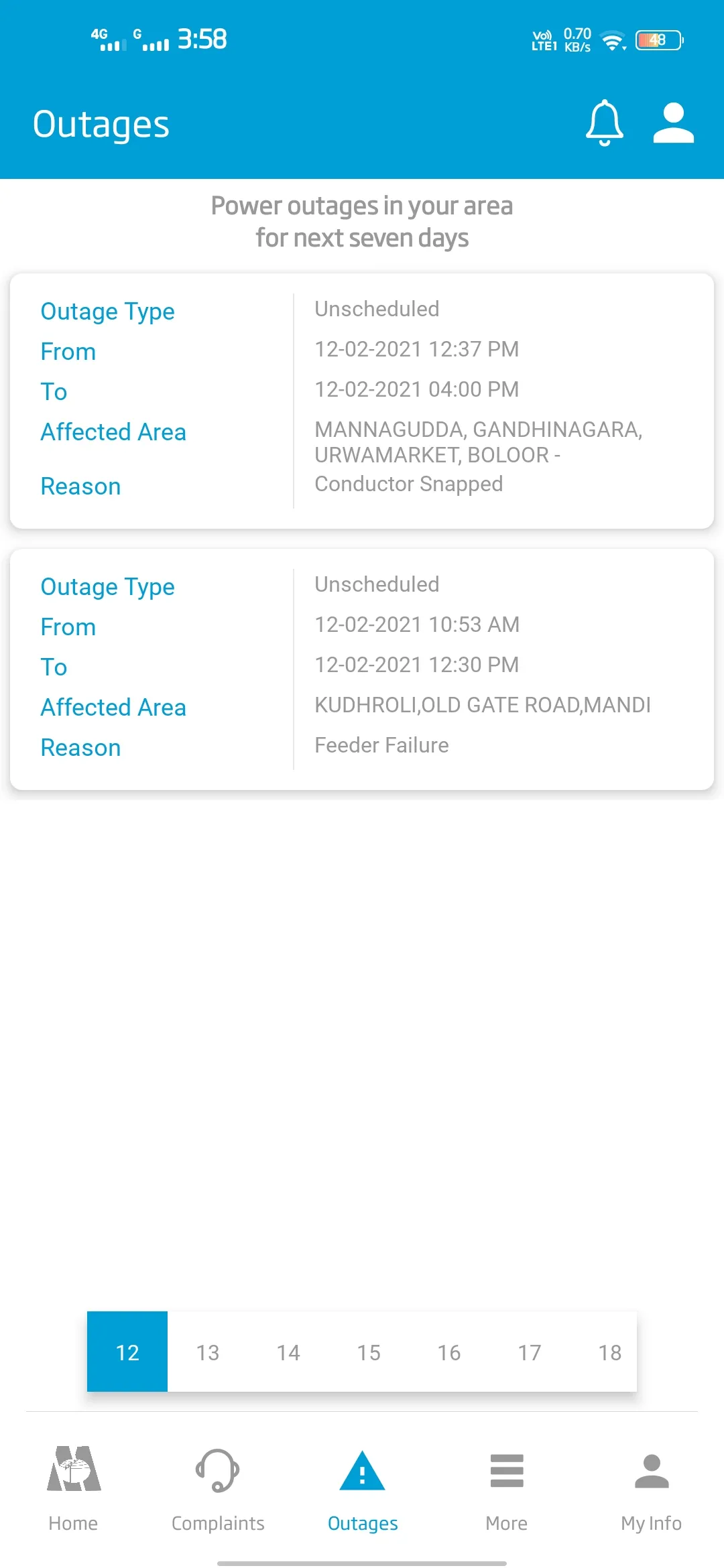The height and width of the screenshot is (1568, 724).
Task: Open the profile icon in the header
Action: pyautogui.click(x=673, y=124)
